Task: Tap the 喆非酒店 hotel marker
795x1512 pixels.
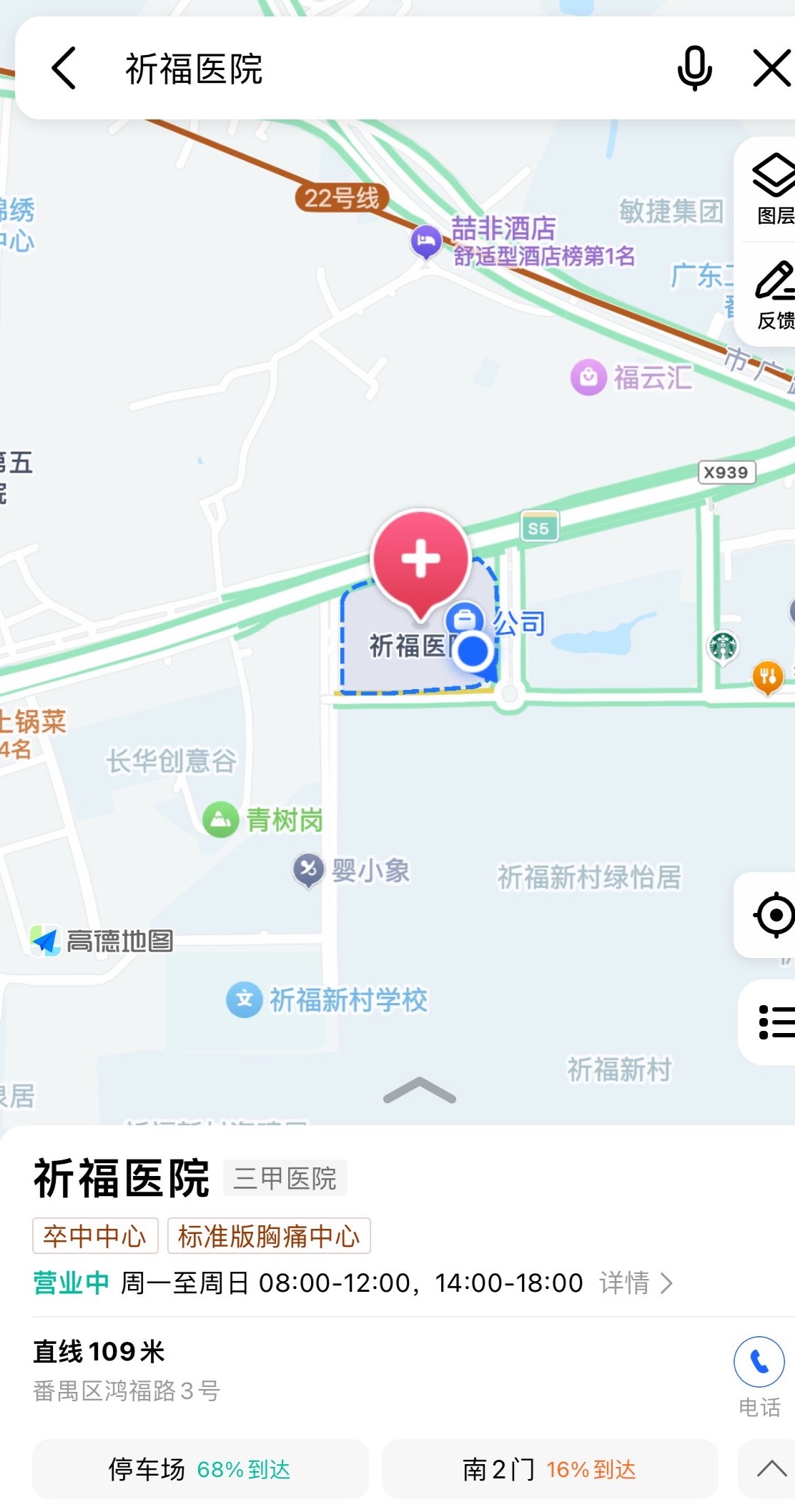Action: 426,242
